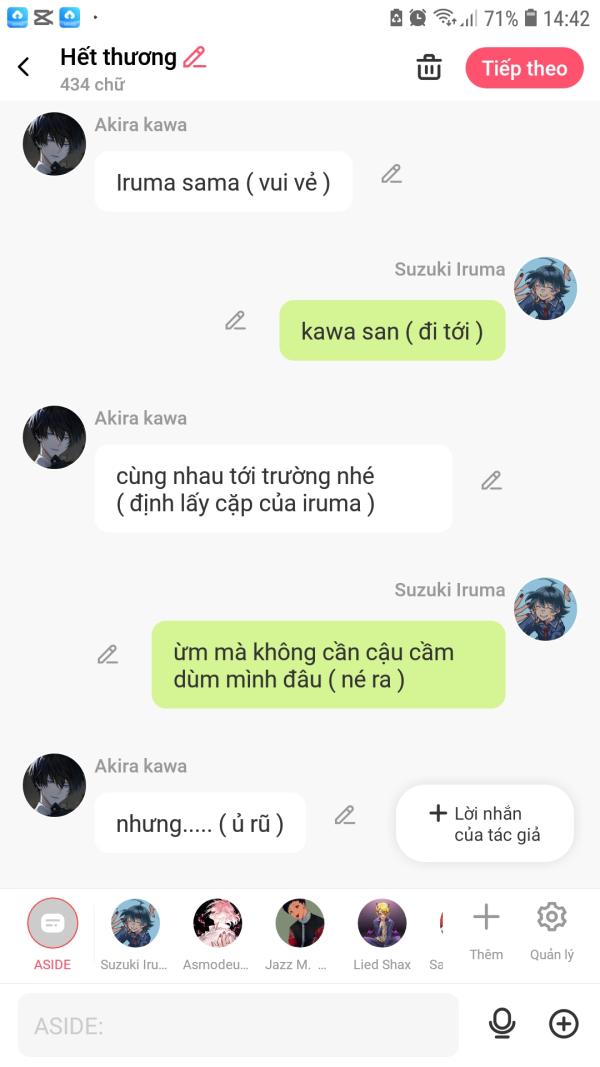Add a character with Thêm
Screen dimensions: 600x1067
coord(486,932)
